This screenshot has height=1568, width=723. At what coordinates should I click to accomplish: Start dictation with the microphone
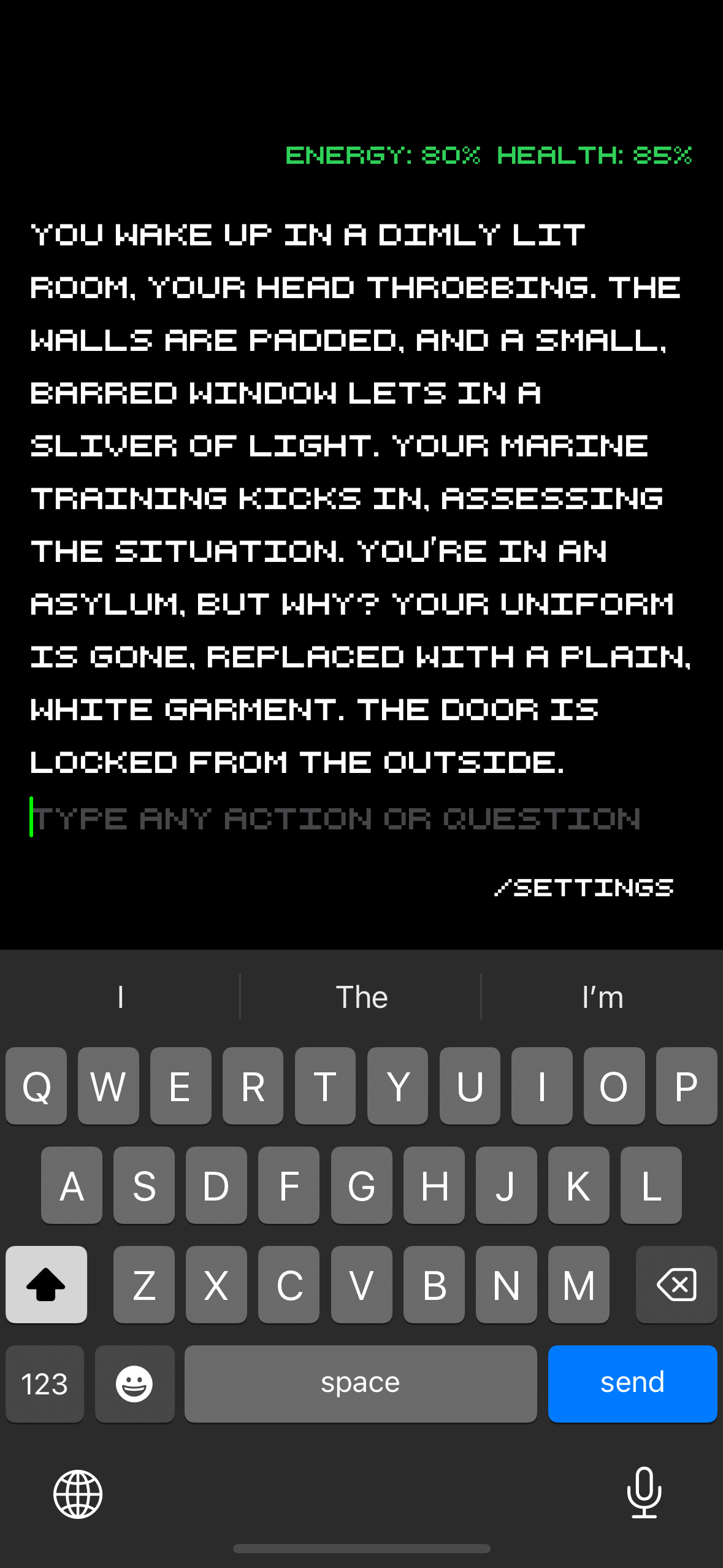[644, 1493]
